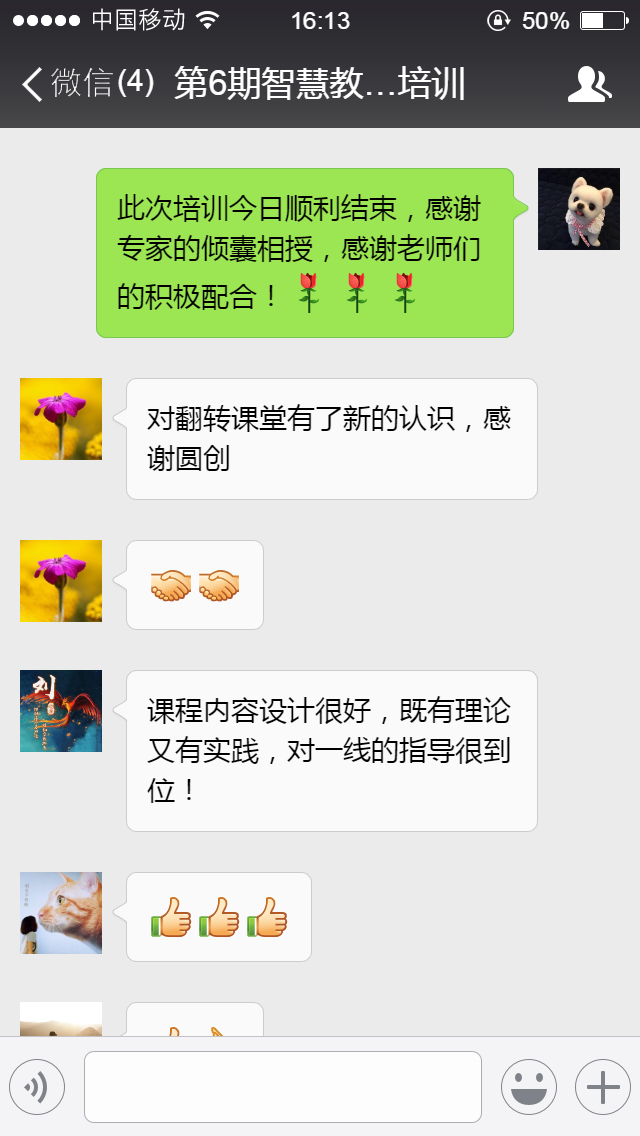Open the group members info icon

point(588,84)
